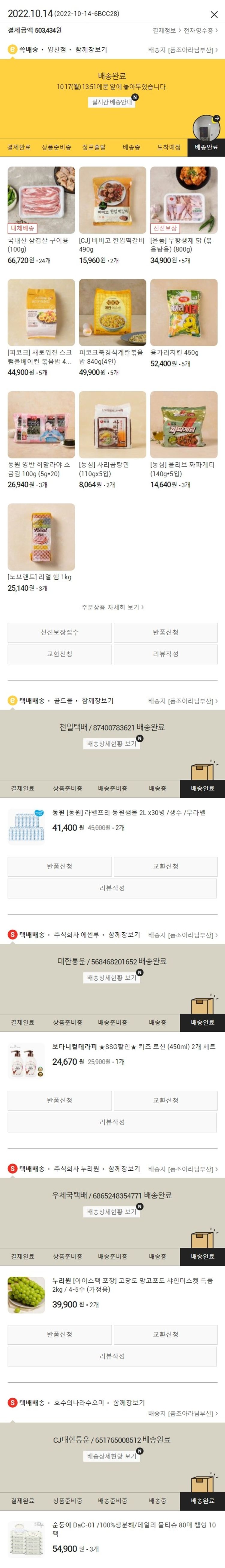The width and height of the screenshot is (225, 1568).
Task: Open CJ 비비고 한입떡갈비 product
Action: [112, 201]
